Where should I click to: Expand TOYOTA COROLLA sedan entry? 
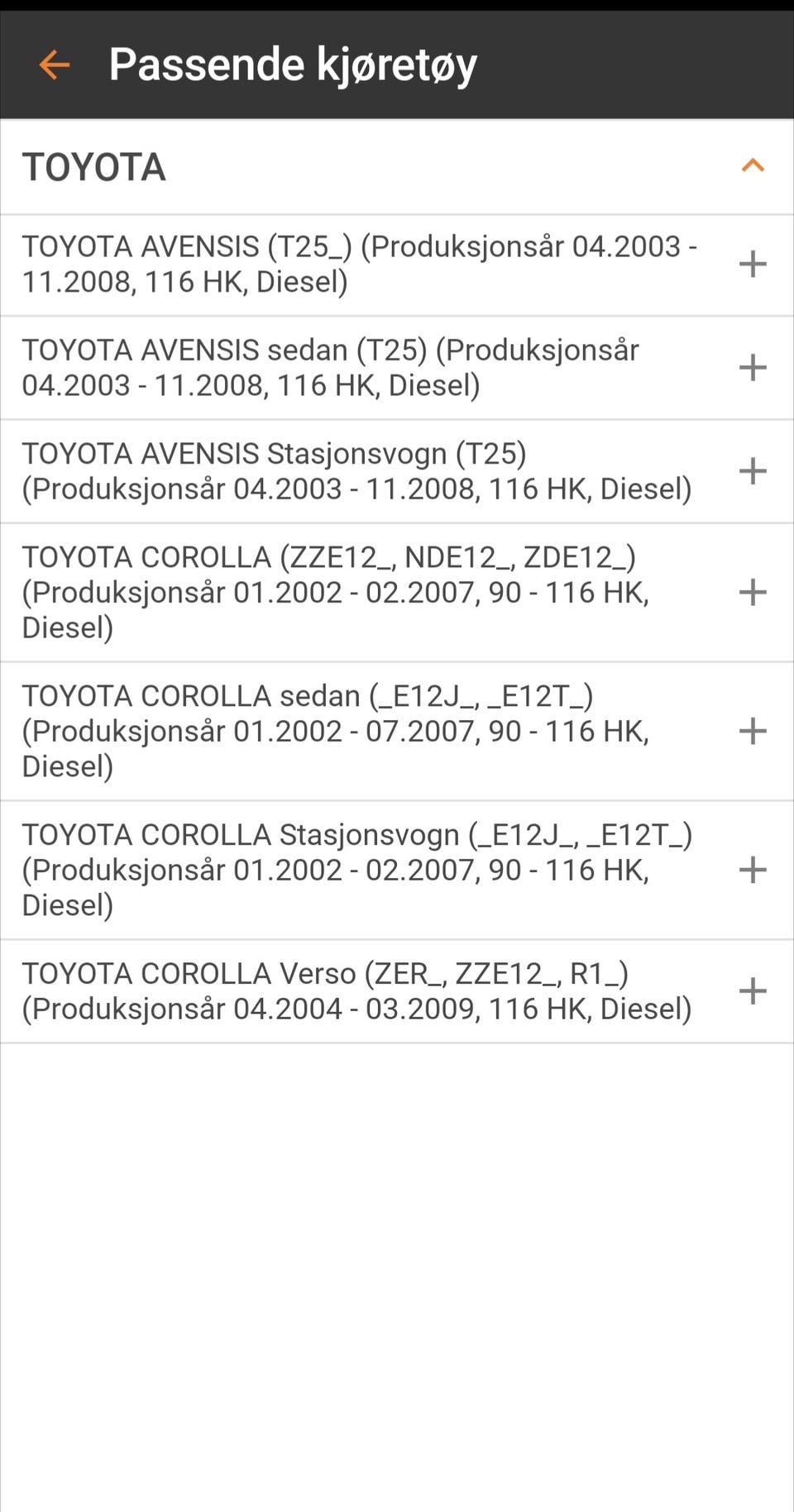pos(753,731)
